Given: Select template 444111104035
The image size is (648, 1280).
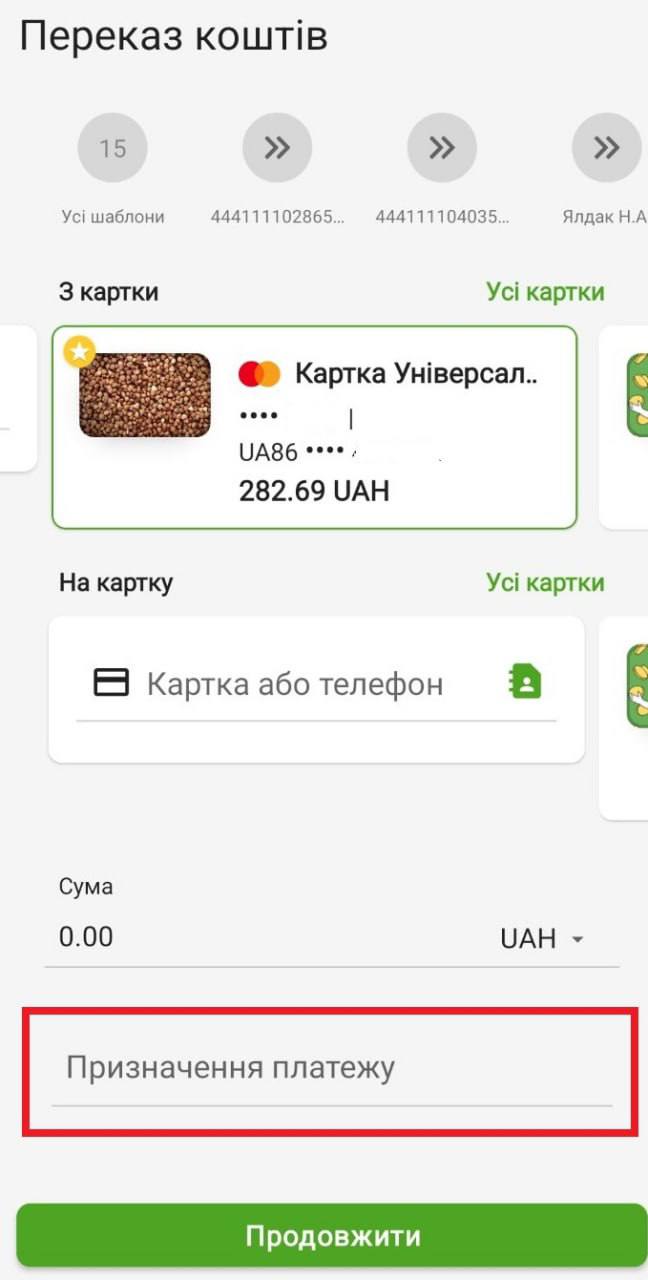Looking at the screenshot, I should tap(442, 150).
